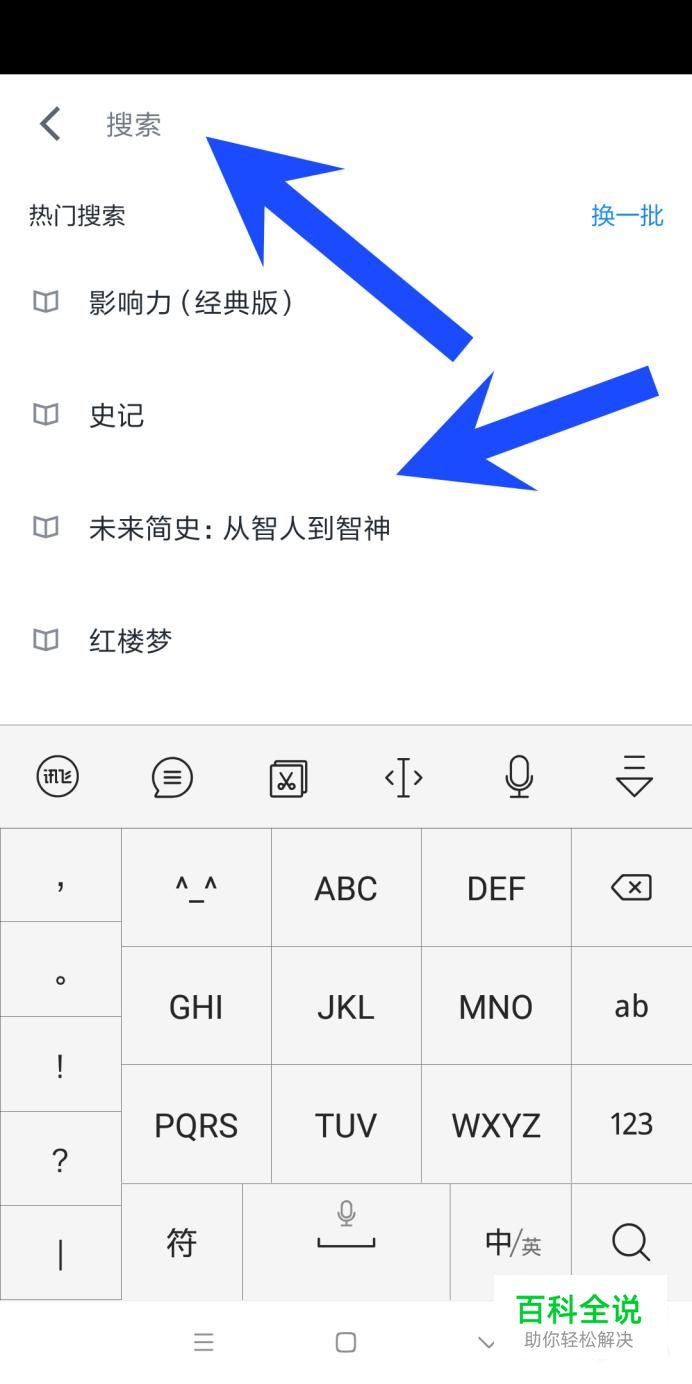Tap the system home button
The image size is (692, 1384).
[x=346, y=1342]
